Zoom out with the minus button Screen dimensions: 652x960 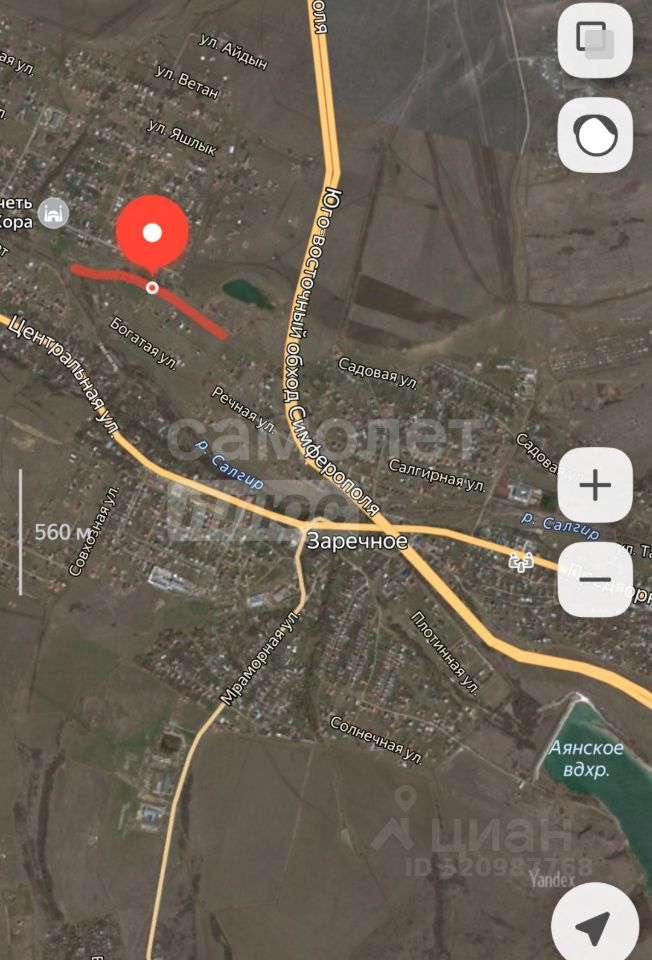[595, 579]
